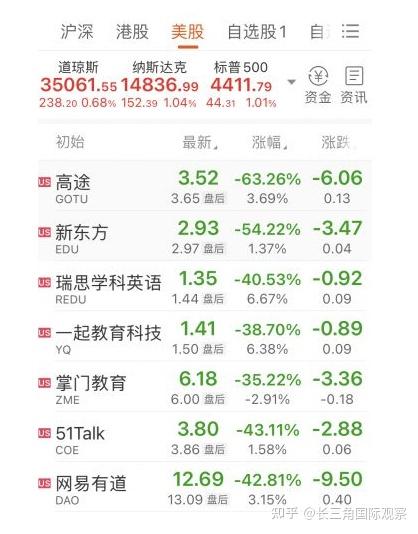
Task: Switch to the 沪深 tab
Action: click(77, 32)
